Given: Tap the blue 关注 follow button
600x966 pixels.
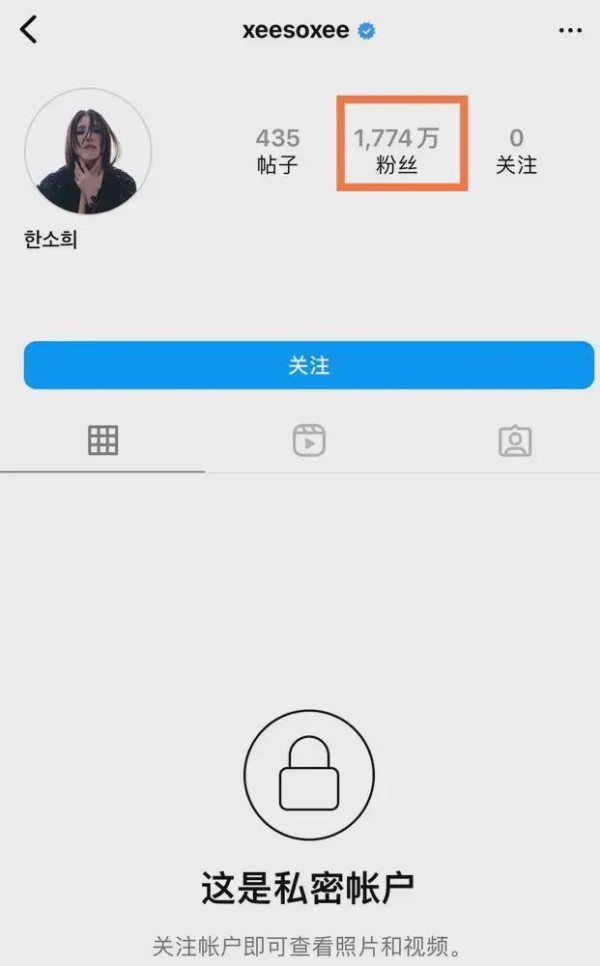Looking at the screenshot, I should 309,365.
